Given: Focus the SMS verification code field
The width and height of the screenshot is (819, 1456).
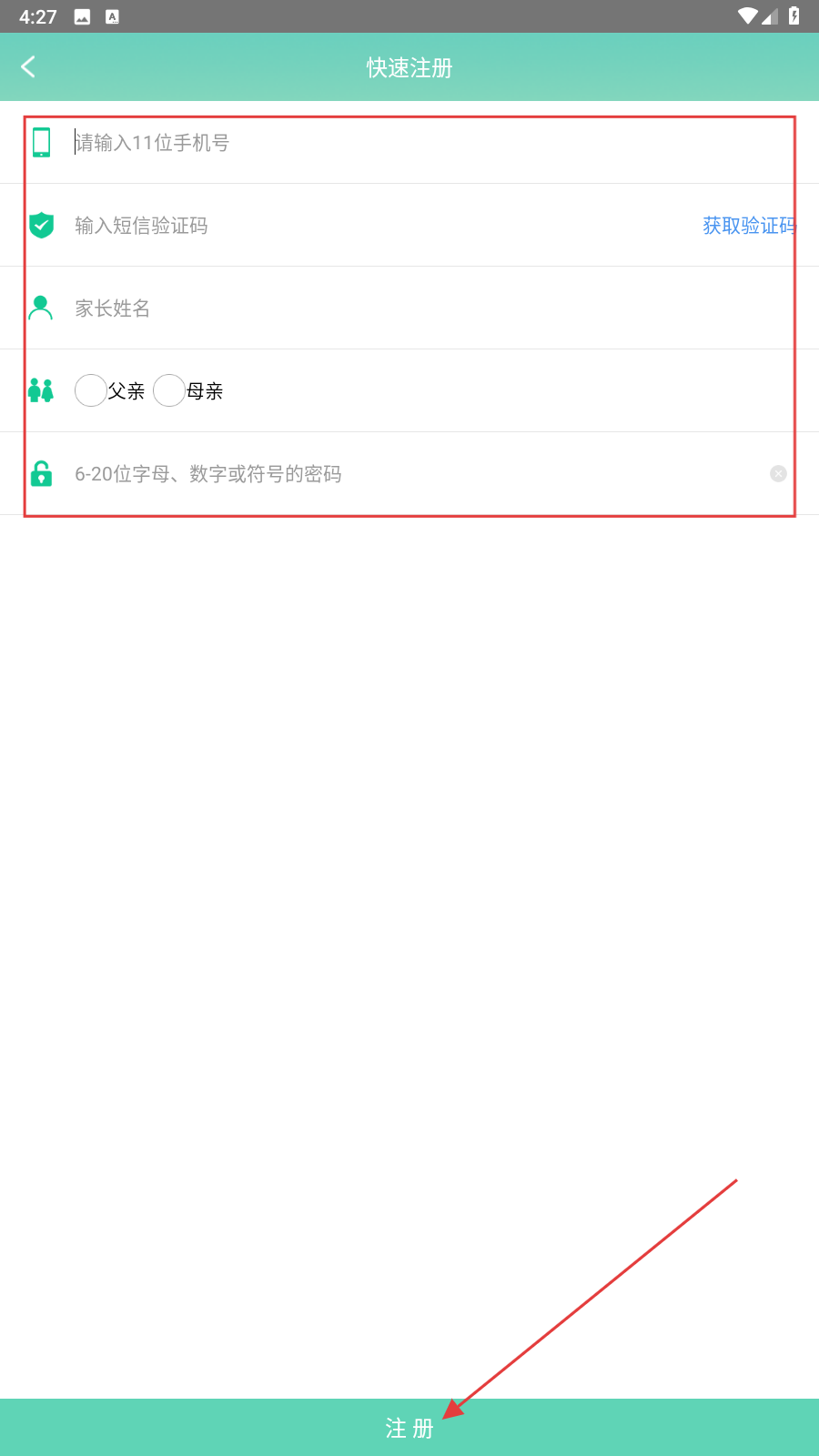Looking at the screenshot, I should point(382,226).
